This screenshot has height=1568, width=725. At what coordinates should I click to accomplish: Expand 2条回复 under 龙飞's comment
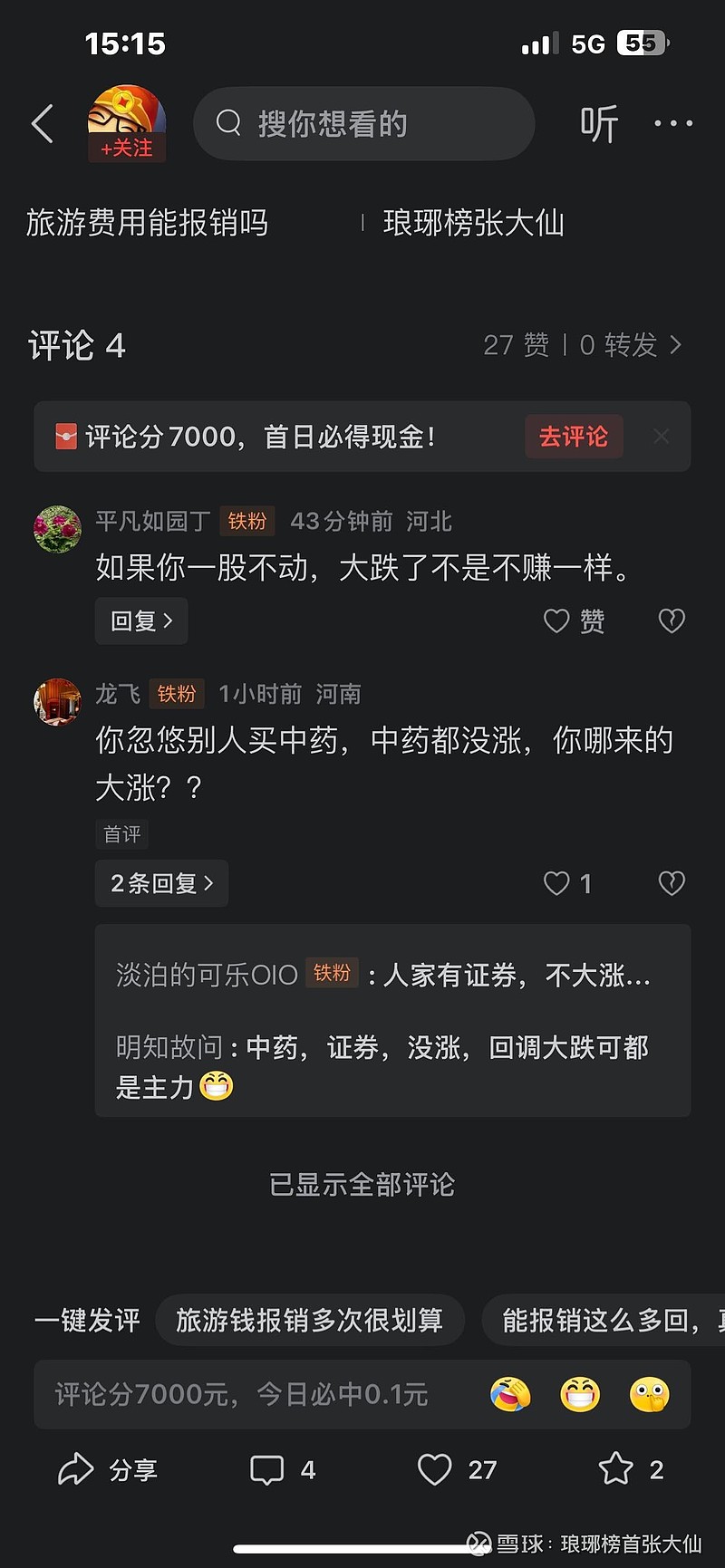click(161, 883)
